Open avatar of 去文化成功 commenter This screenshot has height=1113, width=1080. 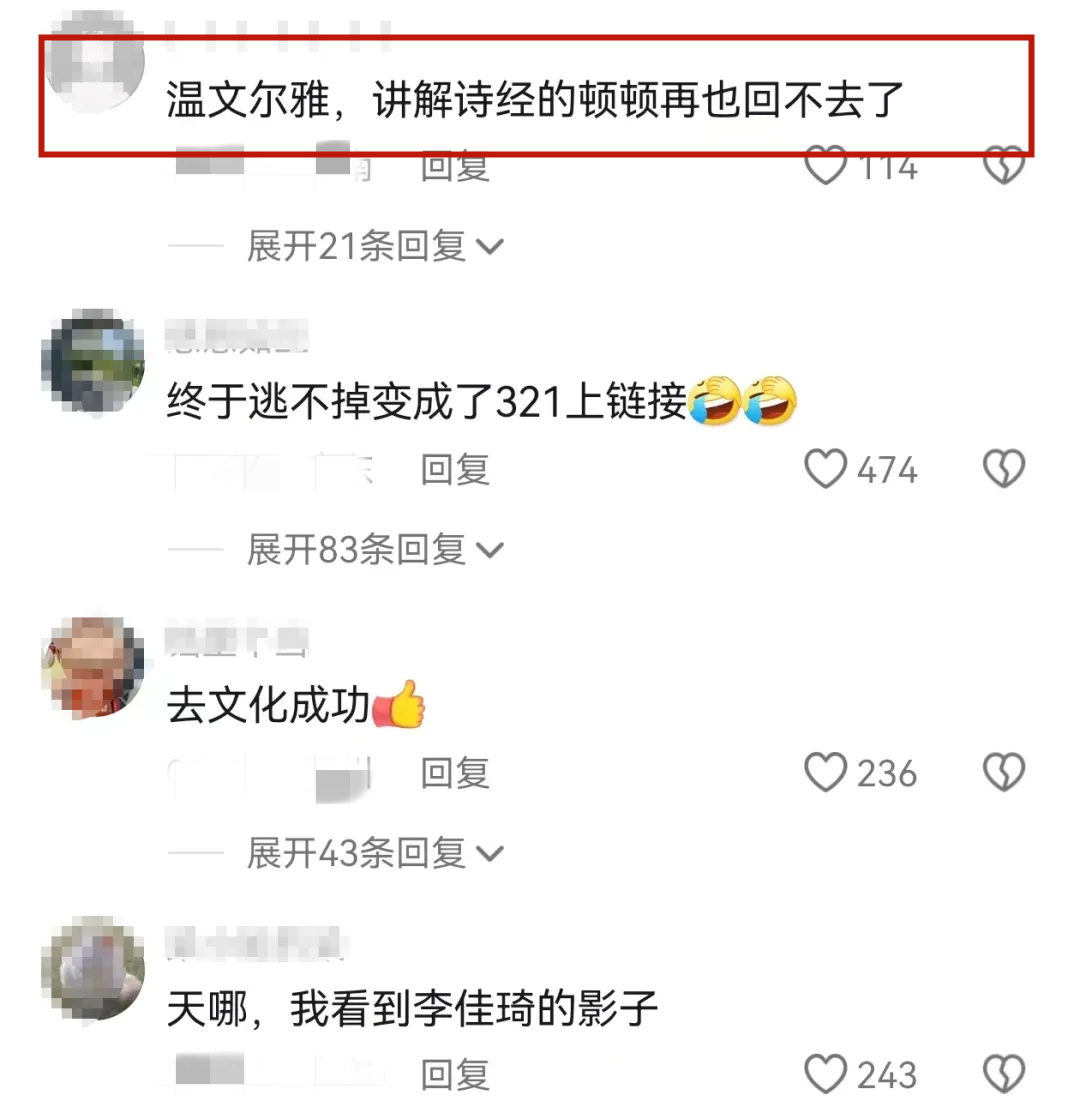point(93,667)
